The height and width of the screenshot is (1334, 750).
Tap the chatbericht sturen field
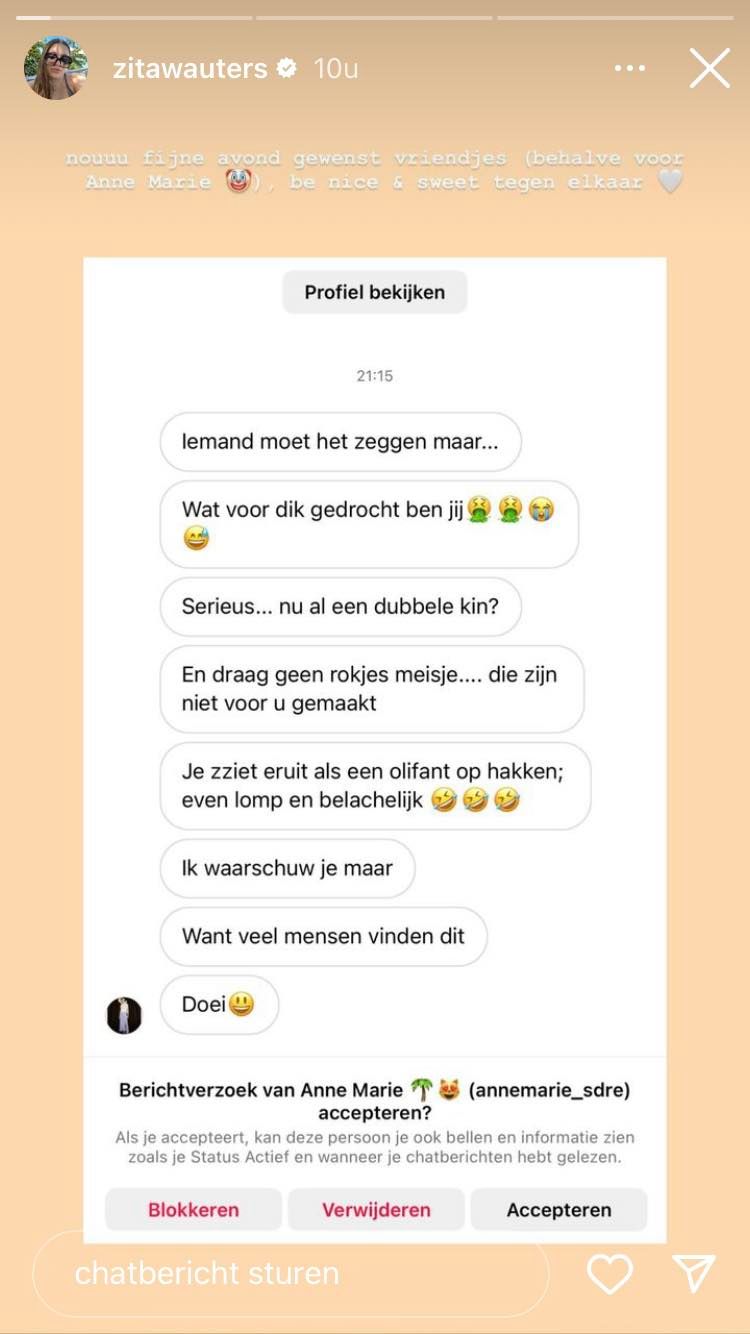click(x=291, y=1273)
